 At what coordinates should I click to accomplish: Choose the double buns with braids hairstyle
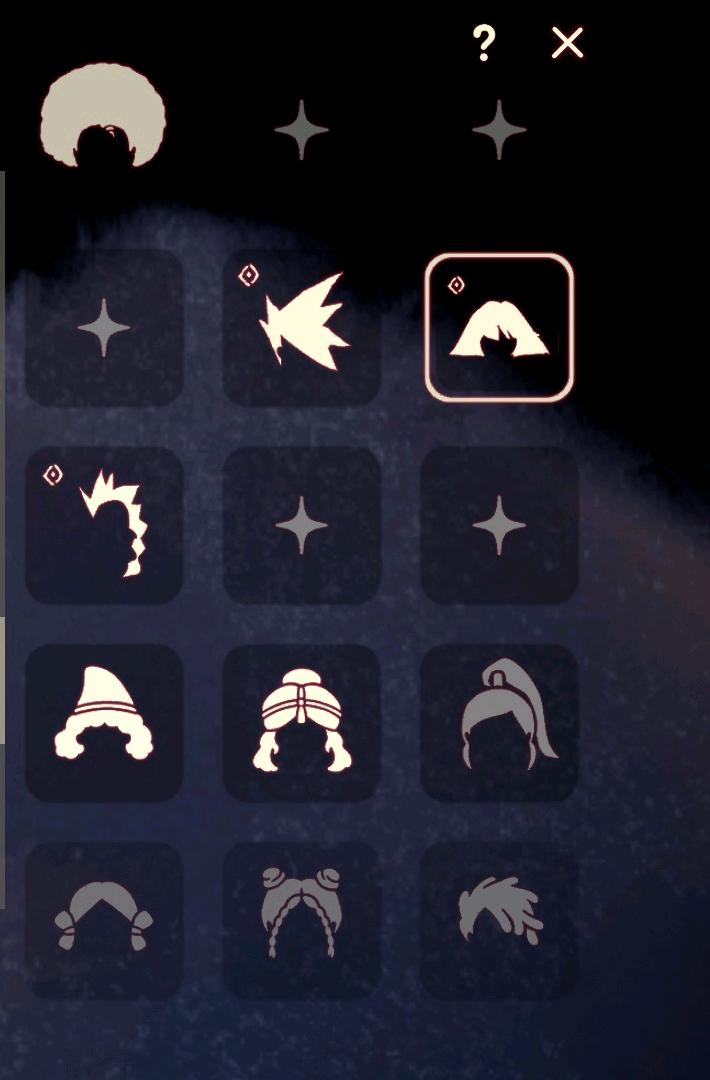[302, 918]
